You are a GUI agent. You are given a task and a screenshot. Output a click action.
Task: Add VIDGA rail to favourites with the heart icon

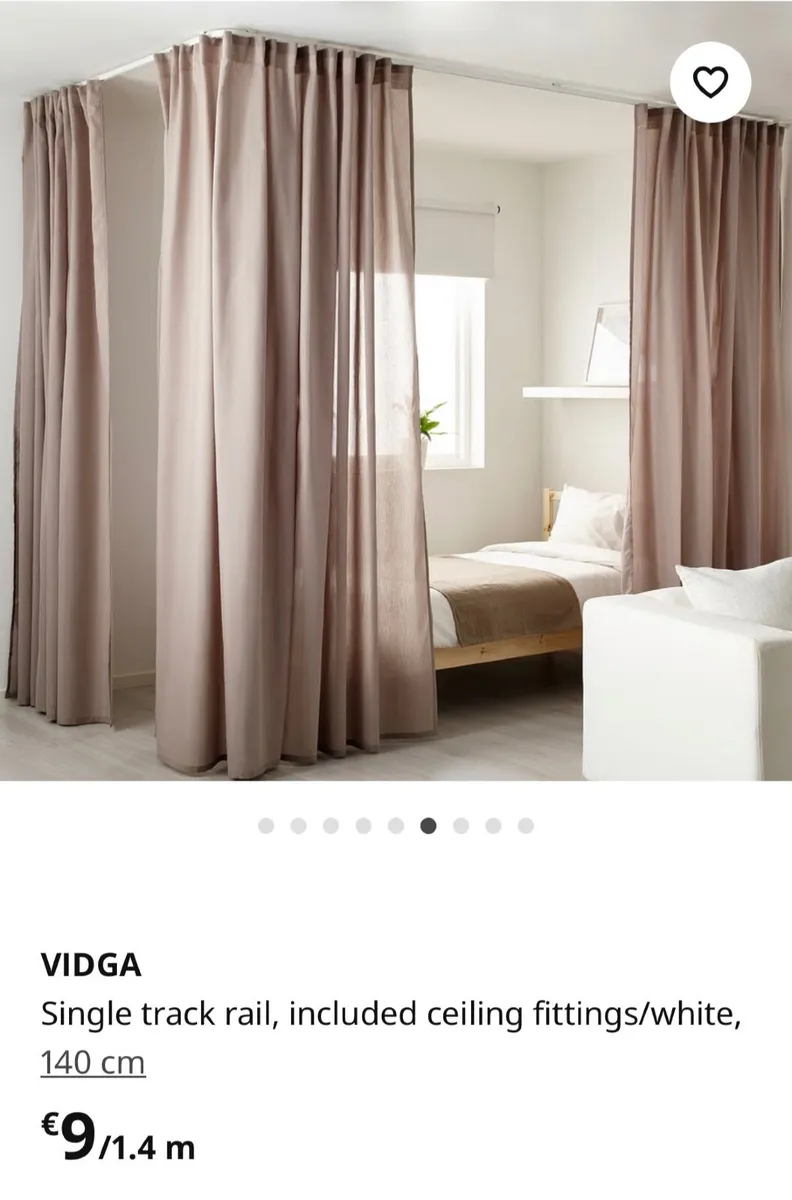point(710,85)
